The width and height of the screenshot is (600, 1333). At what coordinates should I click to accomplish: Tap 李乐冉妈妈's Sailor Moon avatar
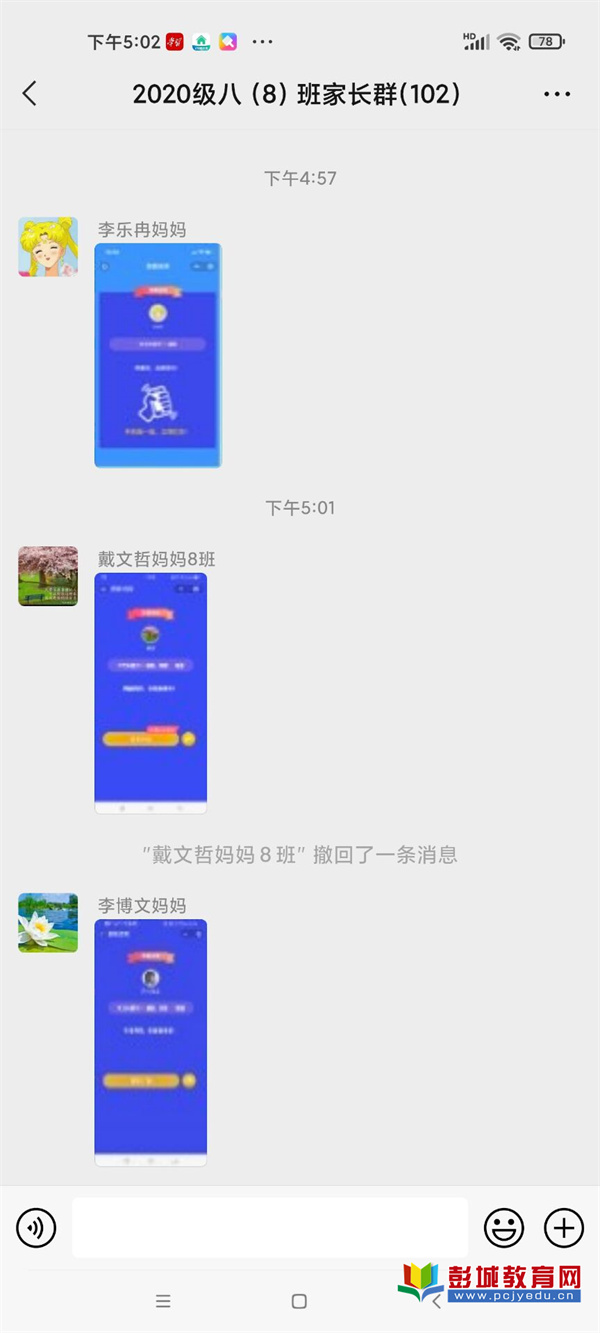(48, 247)
